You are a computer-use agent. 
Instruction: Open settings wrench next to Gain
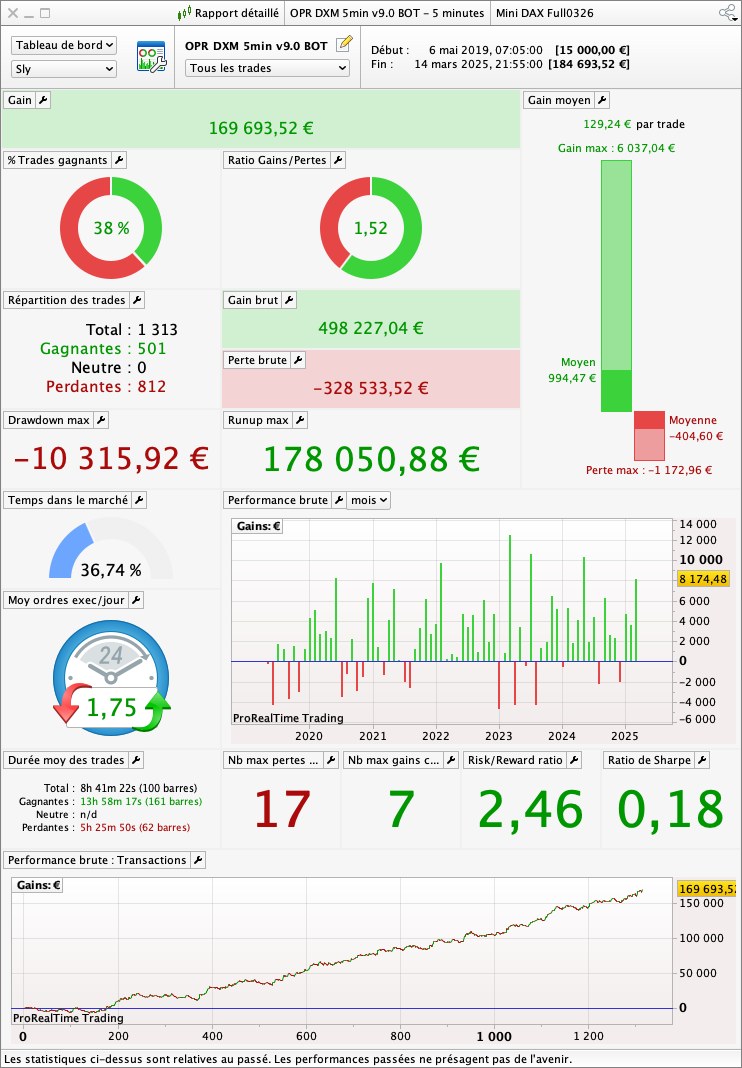43,100
